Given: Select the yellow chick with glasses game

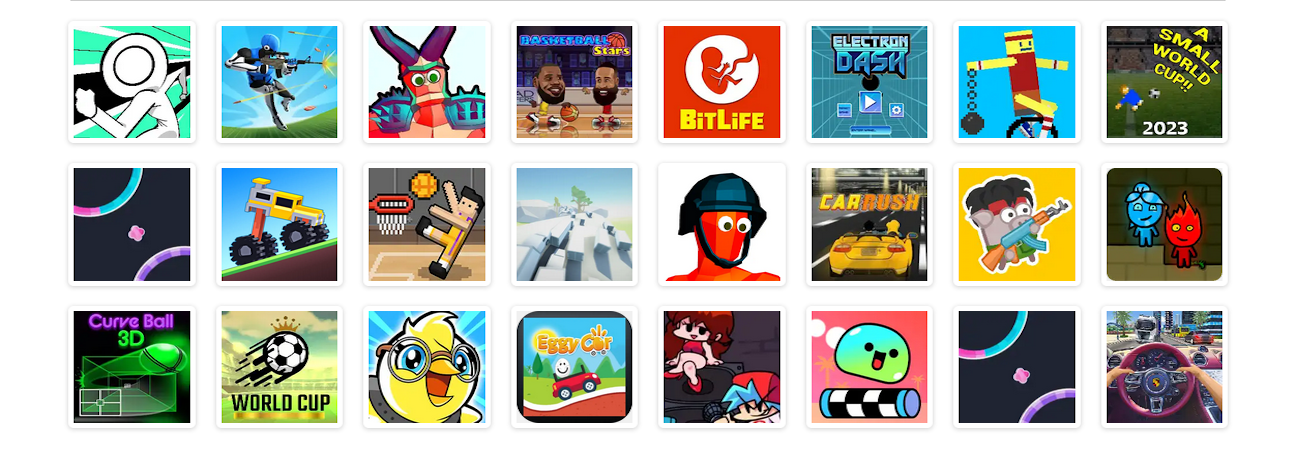Looking at the screenshot, I should click(x=427, y=367).
